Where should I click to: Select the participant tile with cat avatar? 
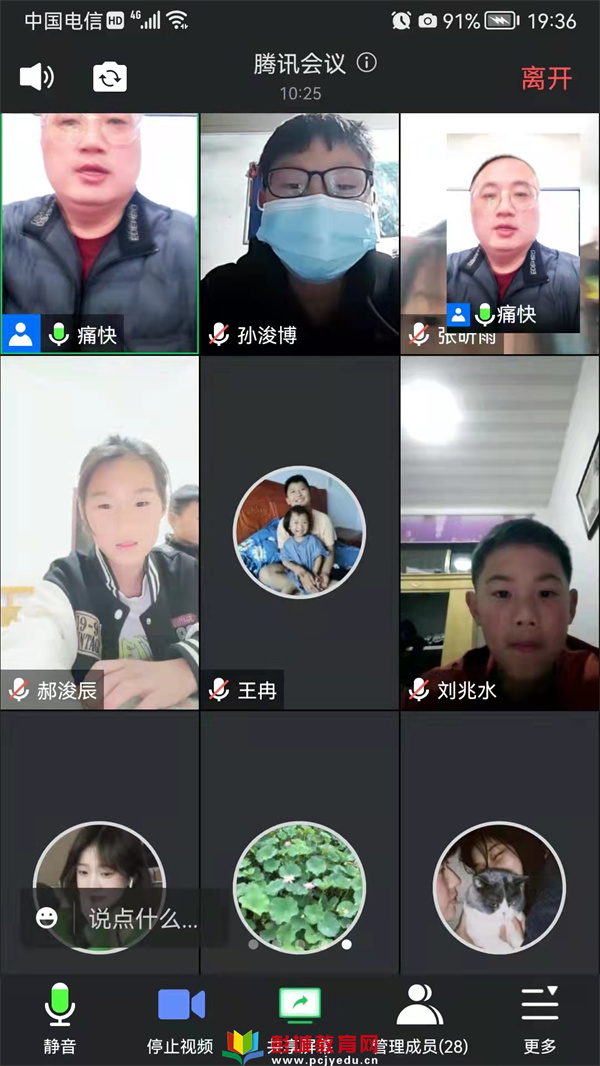[499, 860]
